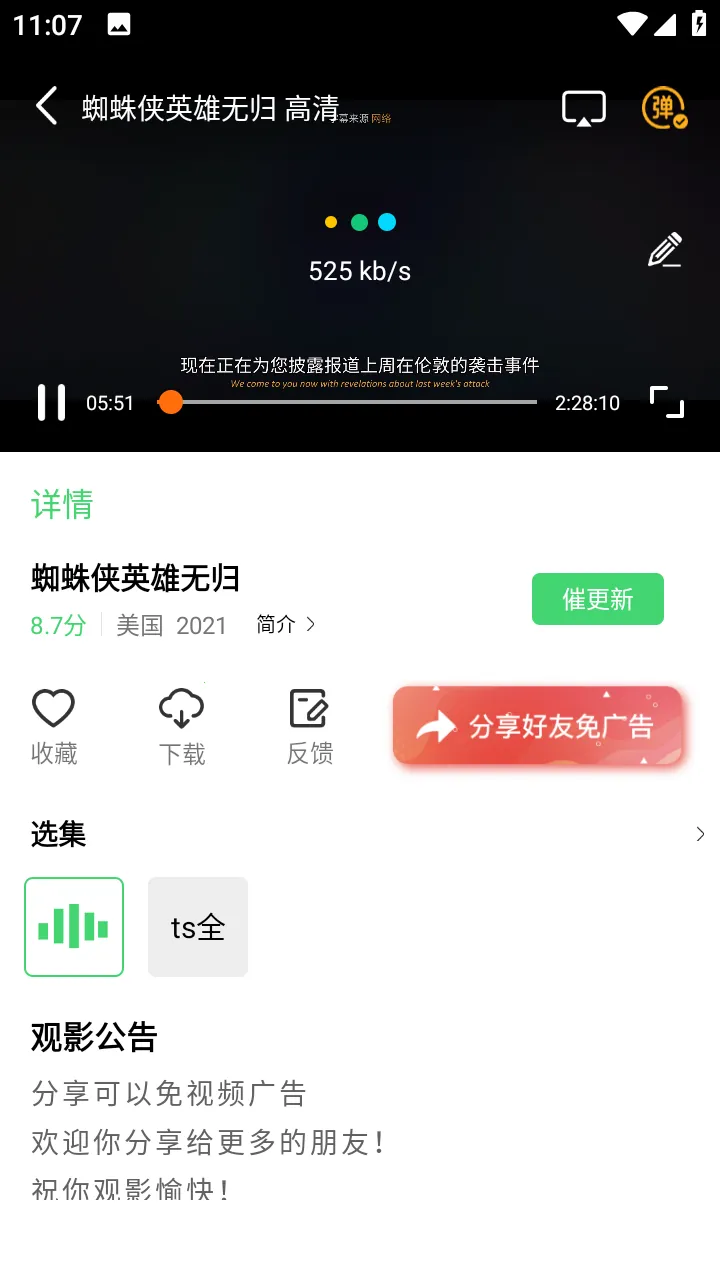720x1280 pixels.
Task: Expand movie details by tapping 详情
Action: pos(60,505)
